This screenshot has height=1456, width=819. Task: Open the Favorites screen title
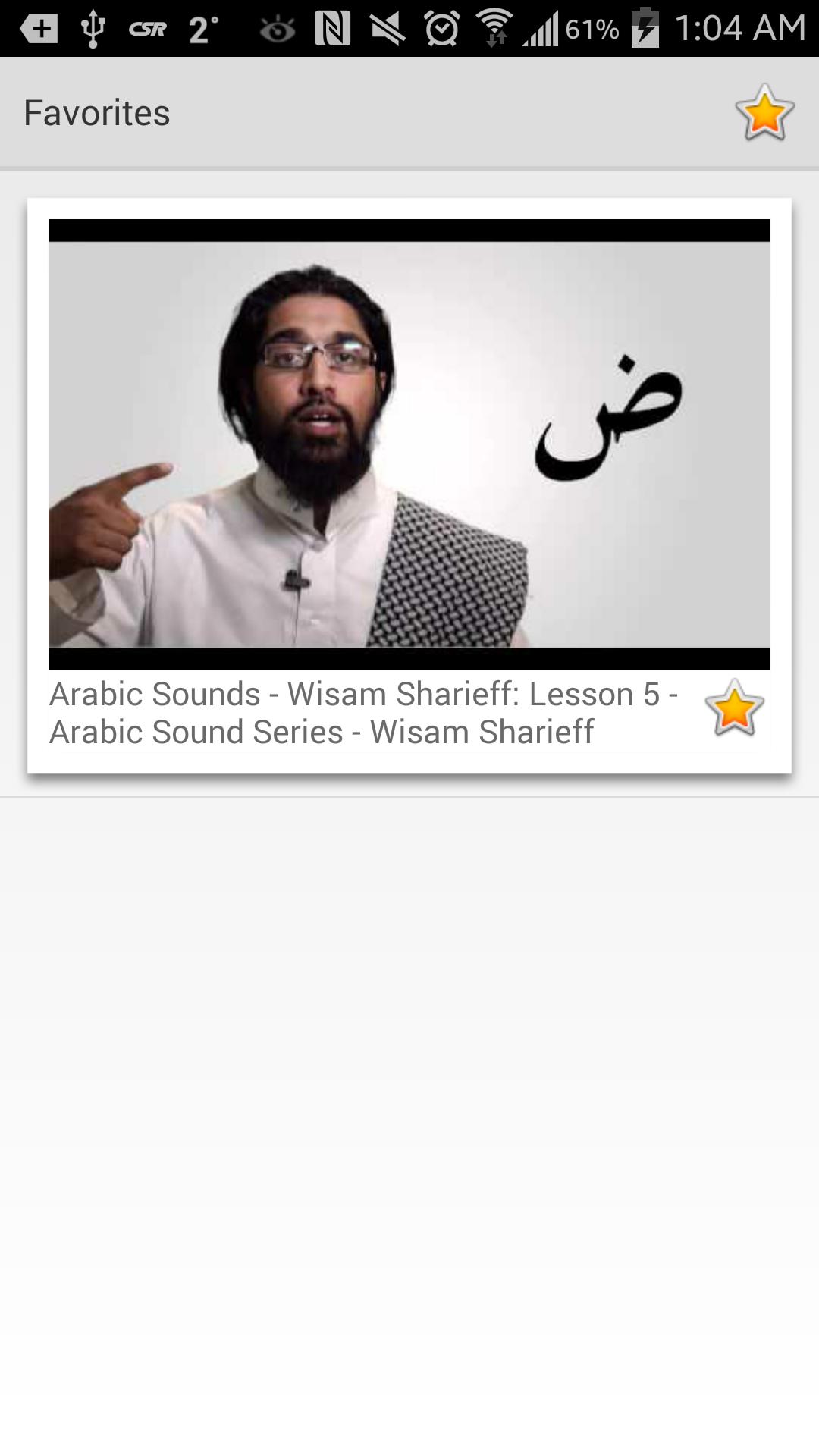tap(96, 114)
